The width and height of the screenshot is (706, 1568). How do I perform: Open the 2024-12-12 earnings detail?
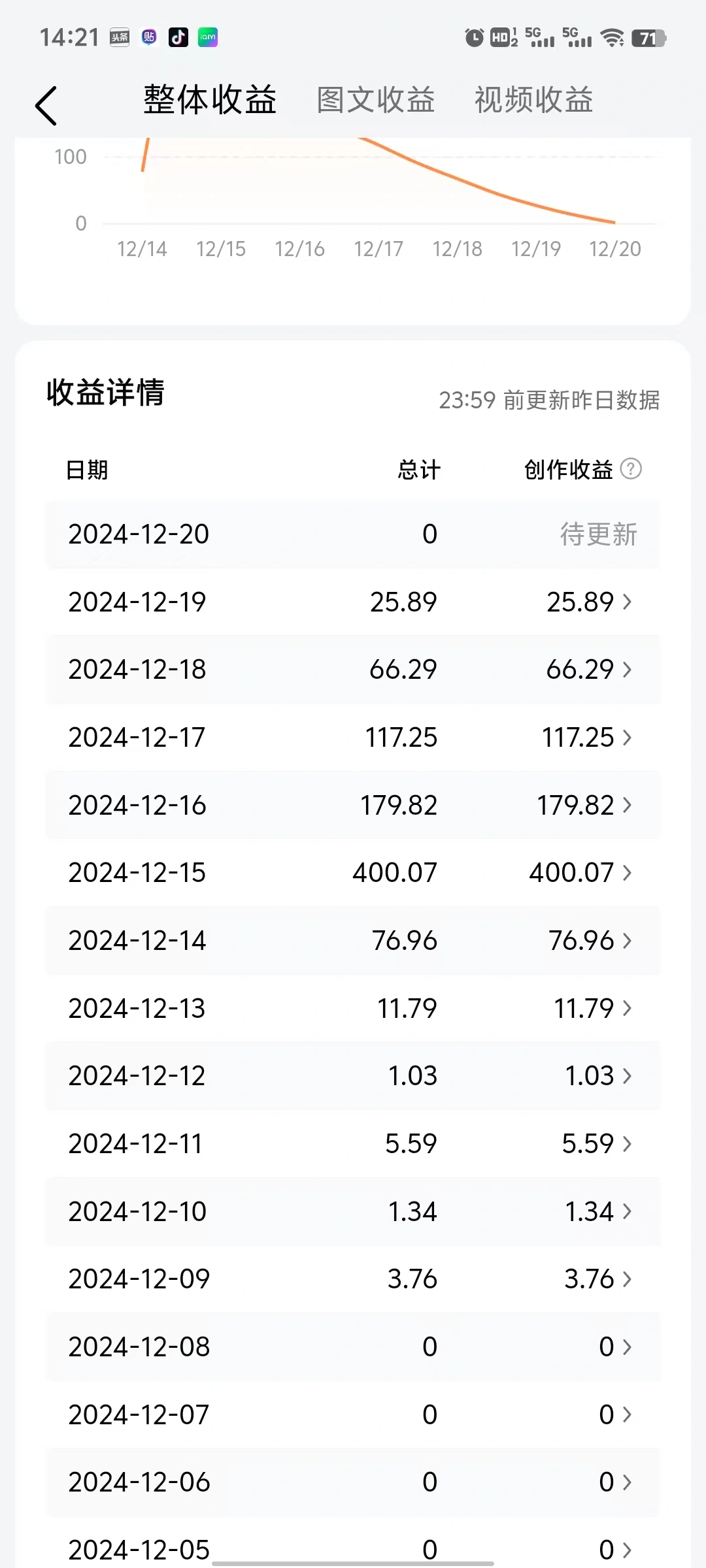[626, 1076]
